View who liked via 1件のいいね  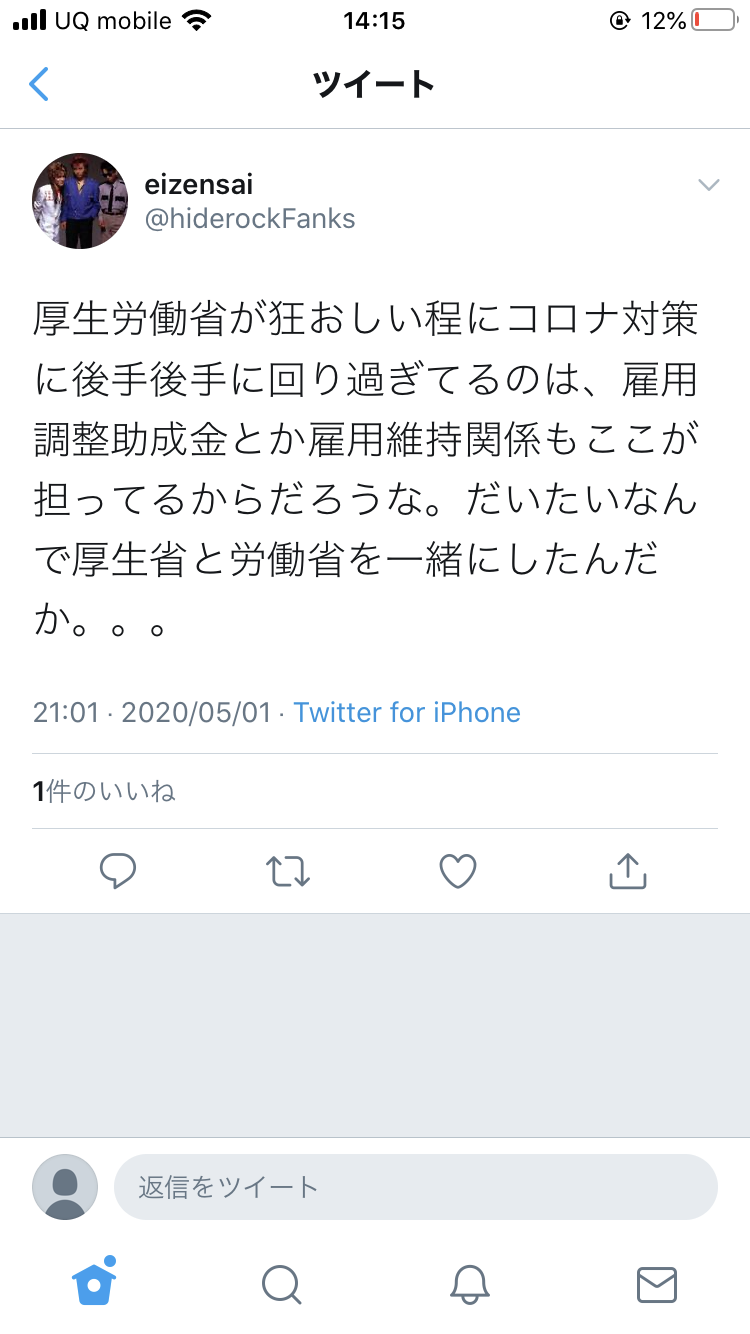coord(104,791)
